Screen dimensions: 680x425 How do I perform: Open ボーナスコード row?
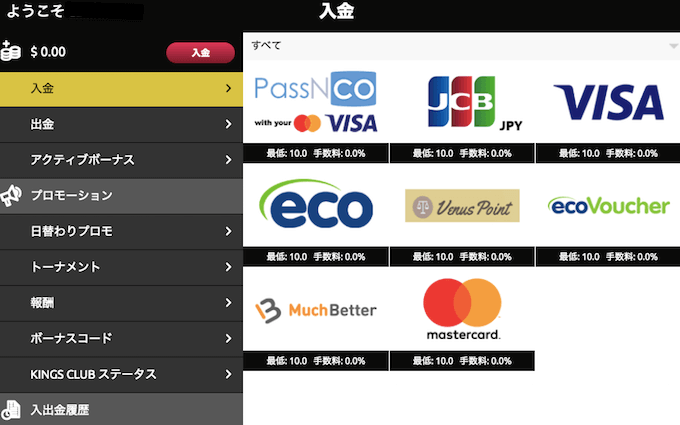coord(120,338)
